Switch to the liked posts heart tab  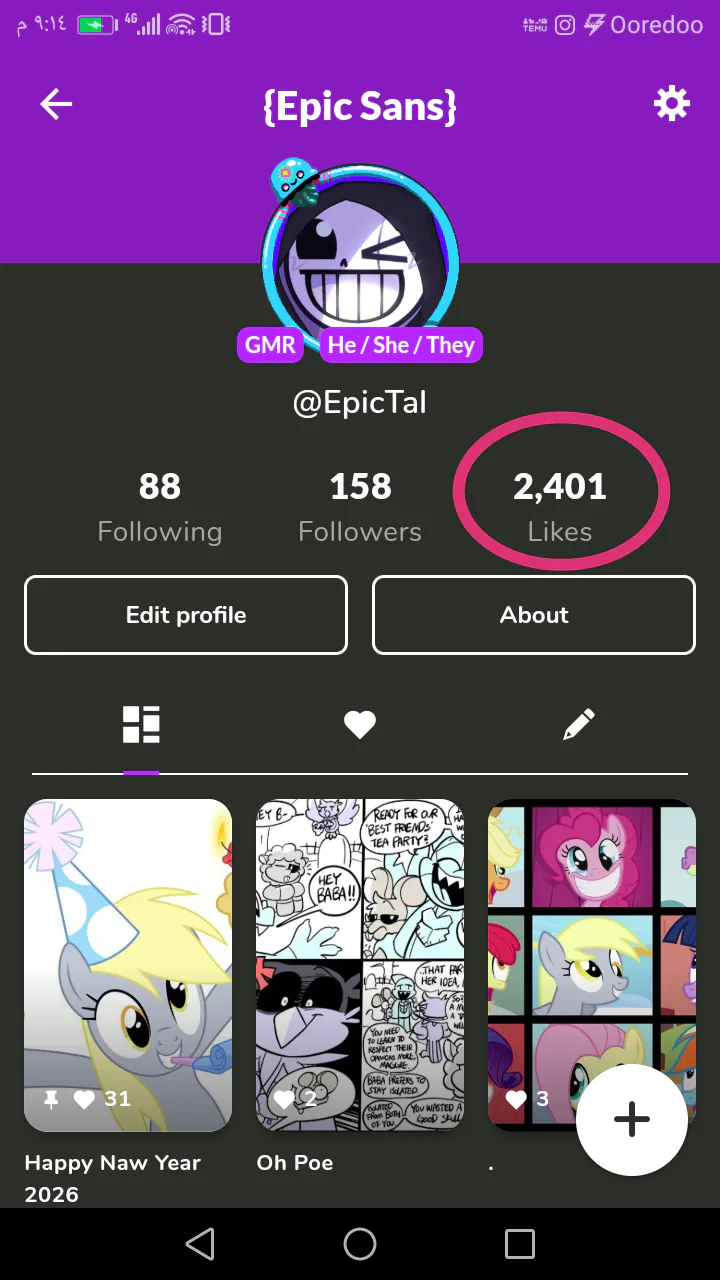click(360, 724)
